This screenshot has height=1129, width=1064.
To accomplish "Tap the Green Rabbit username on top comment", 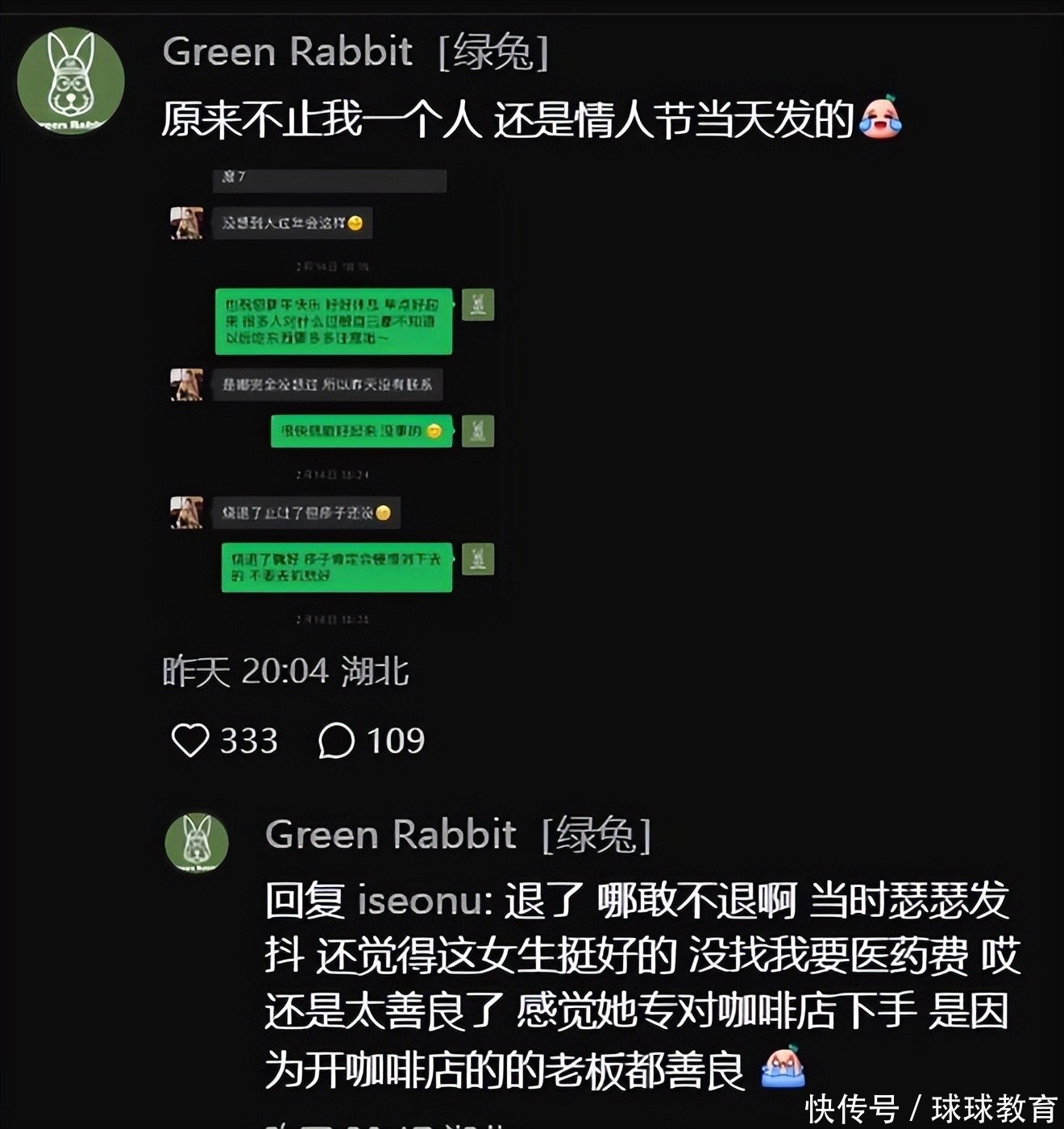I will [x=288, y=52].
